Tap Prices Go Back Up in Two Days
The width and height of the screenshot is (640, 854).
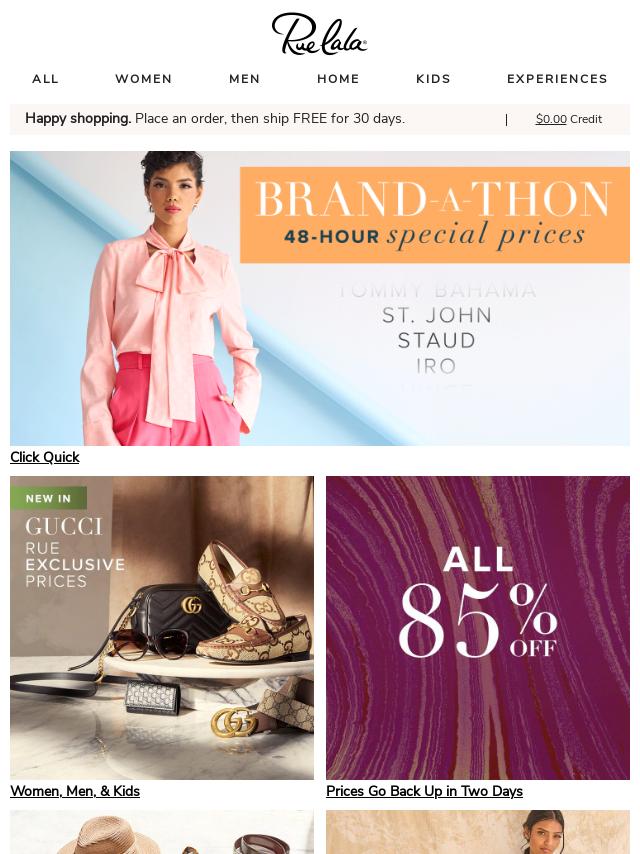(x=424, y=791)
